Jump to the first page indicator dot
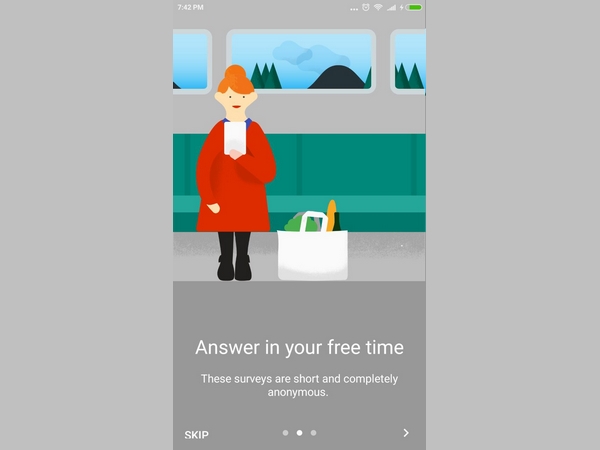 click(285, 433)
